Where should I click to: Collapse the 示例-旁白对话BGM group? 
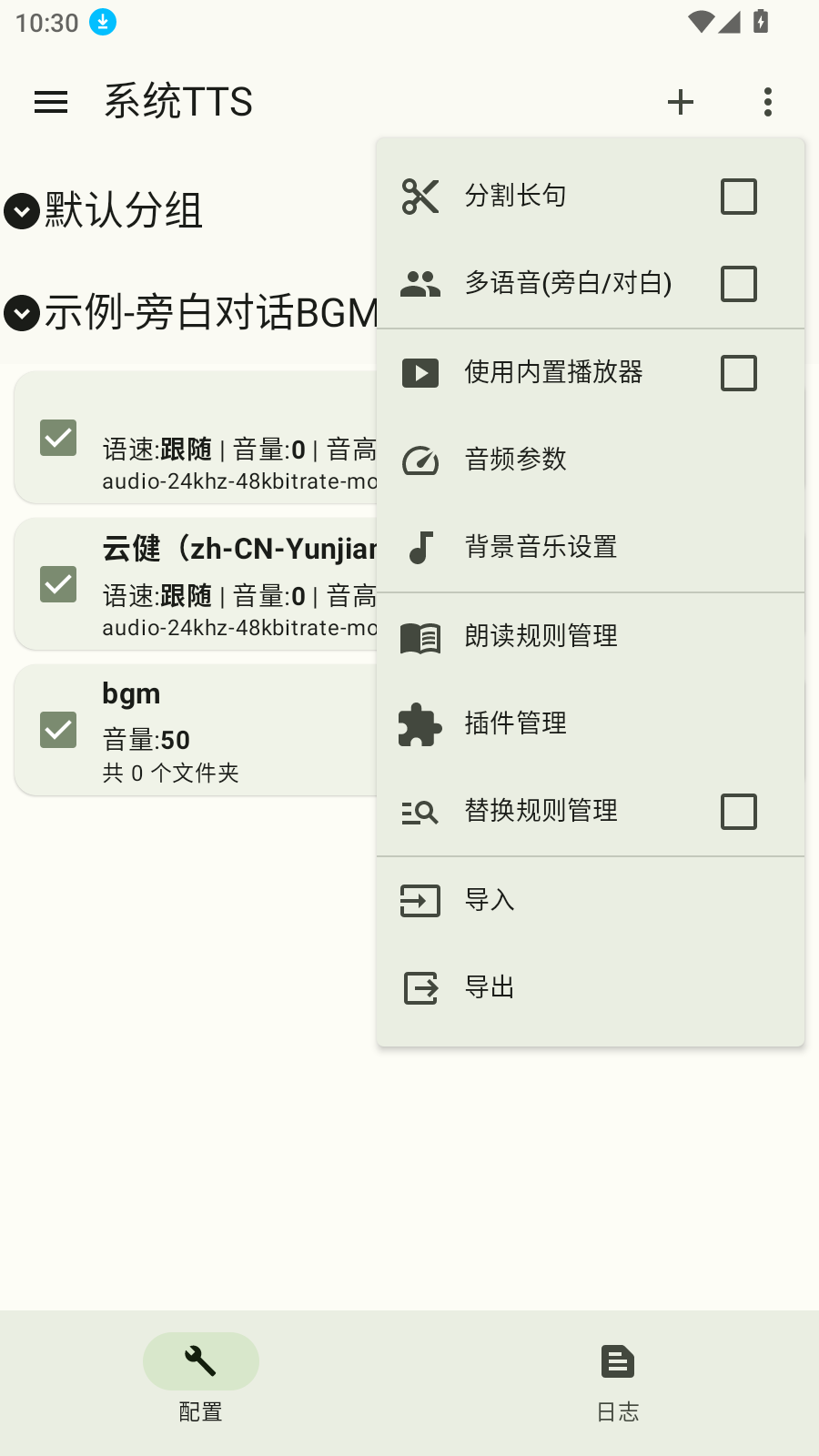20,312
